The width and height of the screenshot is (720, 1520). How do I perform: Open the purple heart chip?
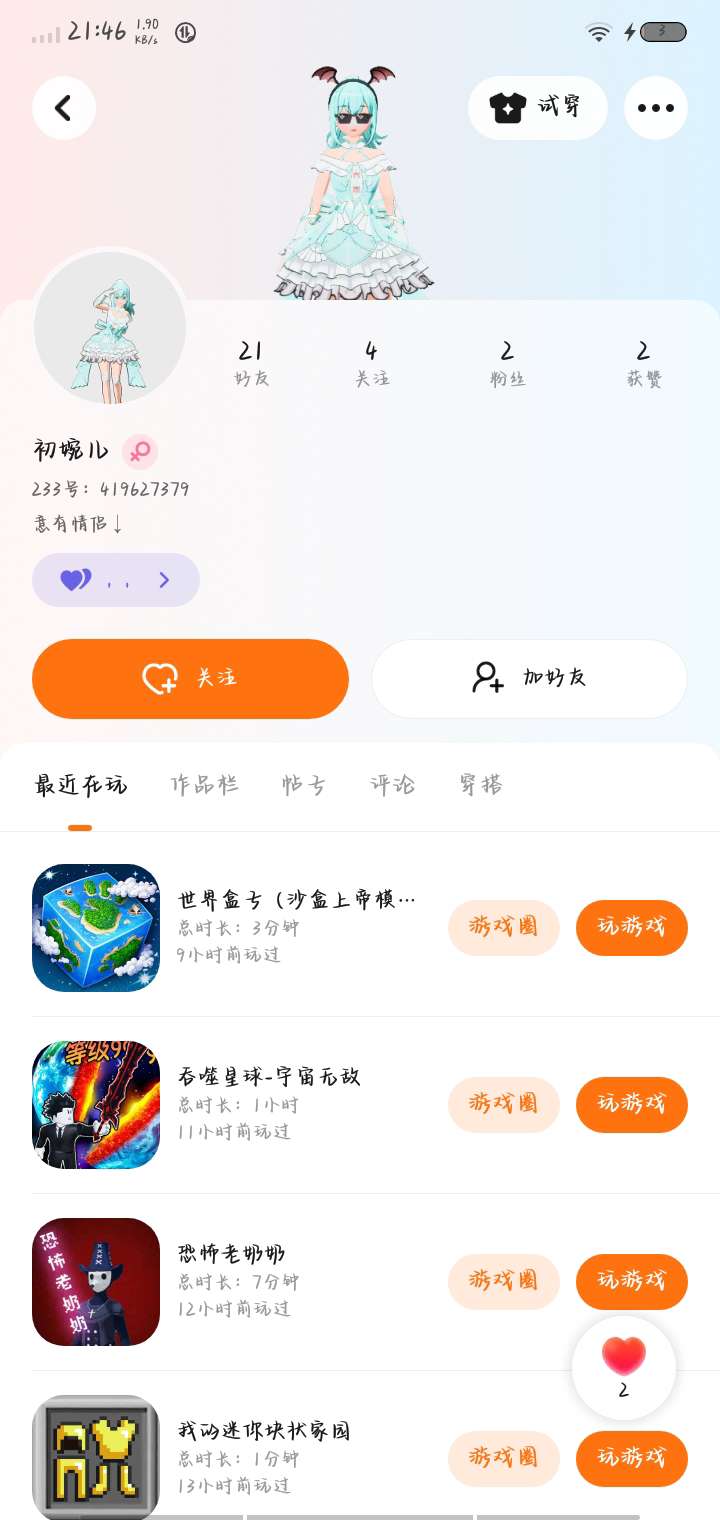point(116,580)
